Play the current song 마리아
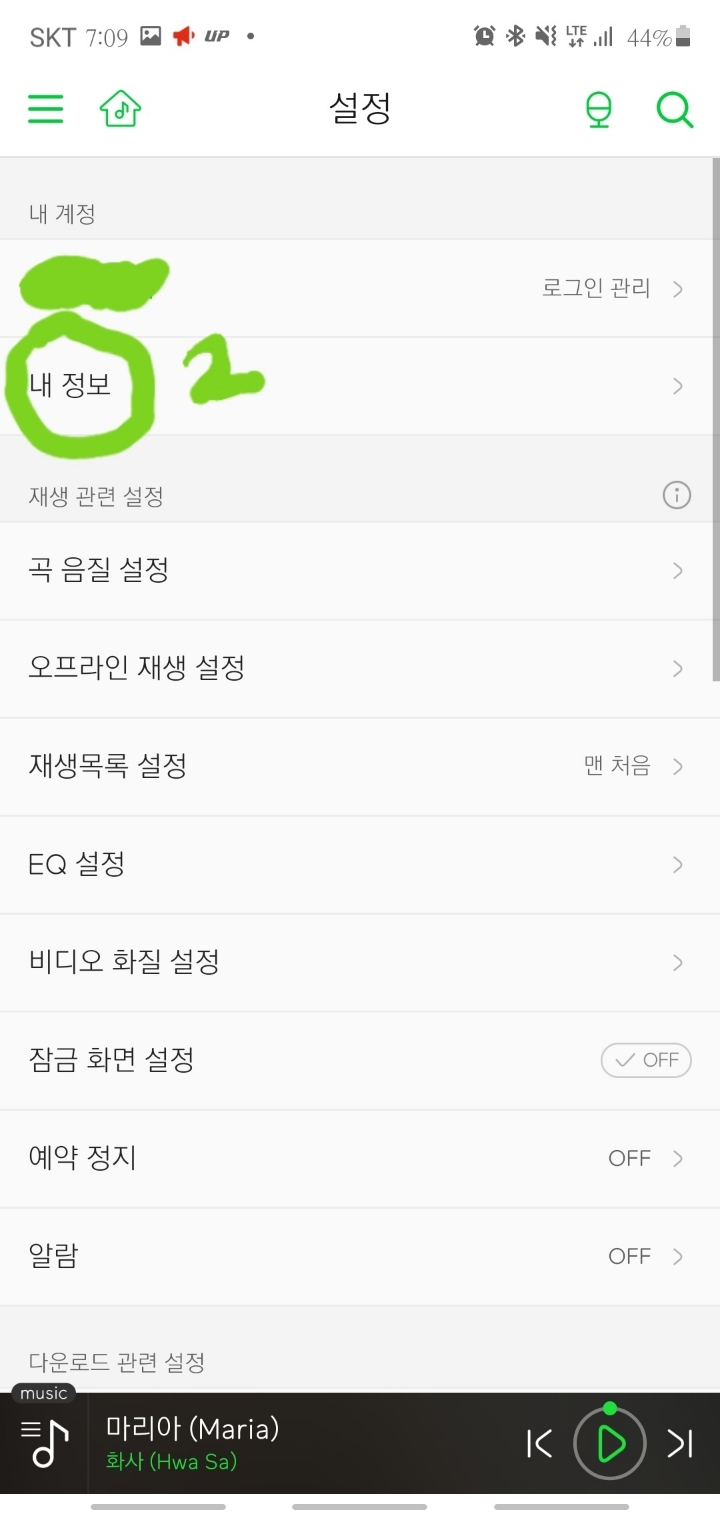720x1520 pixels. [610, 1443]
